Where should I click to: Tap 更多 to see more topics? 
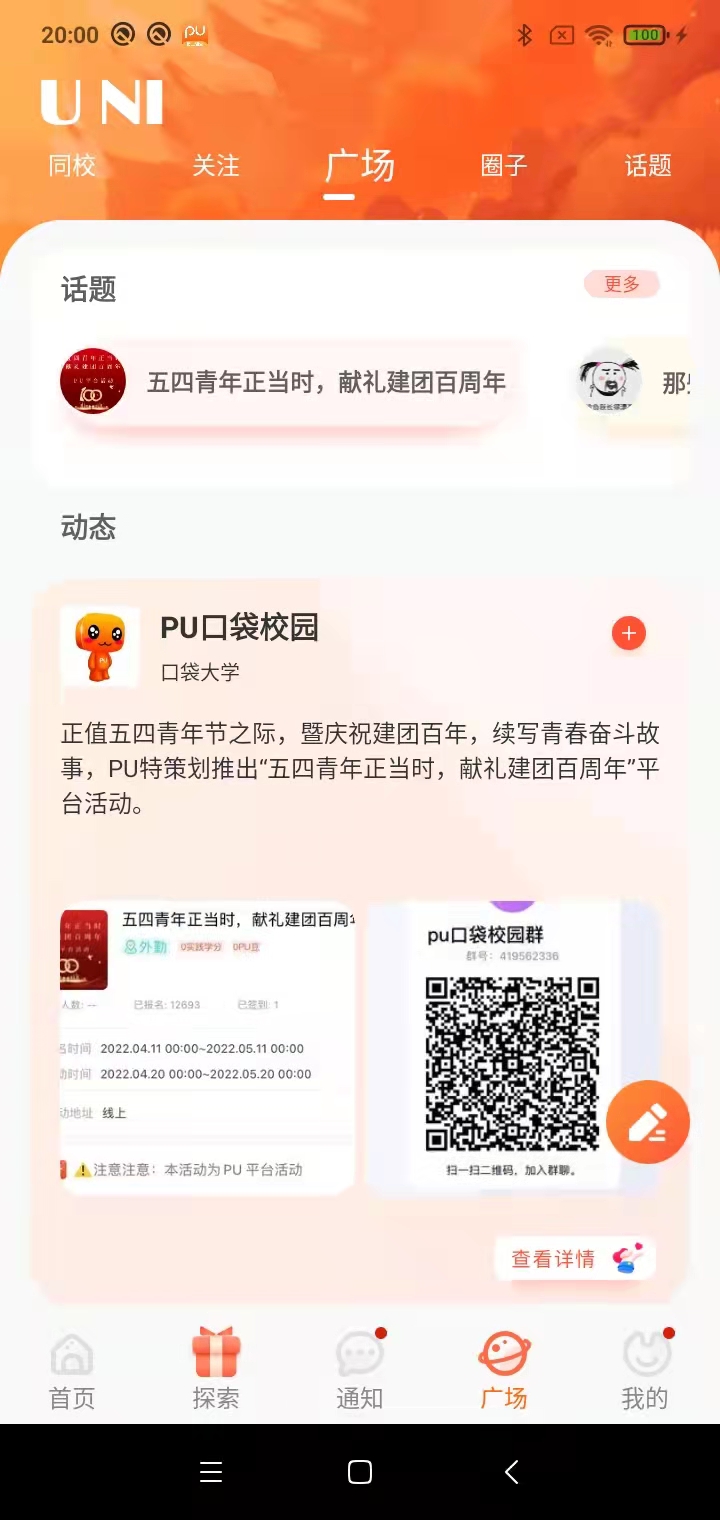tap(622, 284)
